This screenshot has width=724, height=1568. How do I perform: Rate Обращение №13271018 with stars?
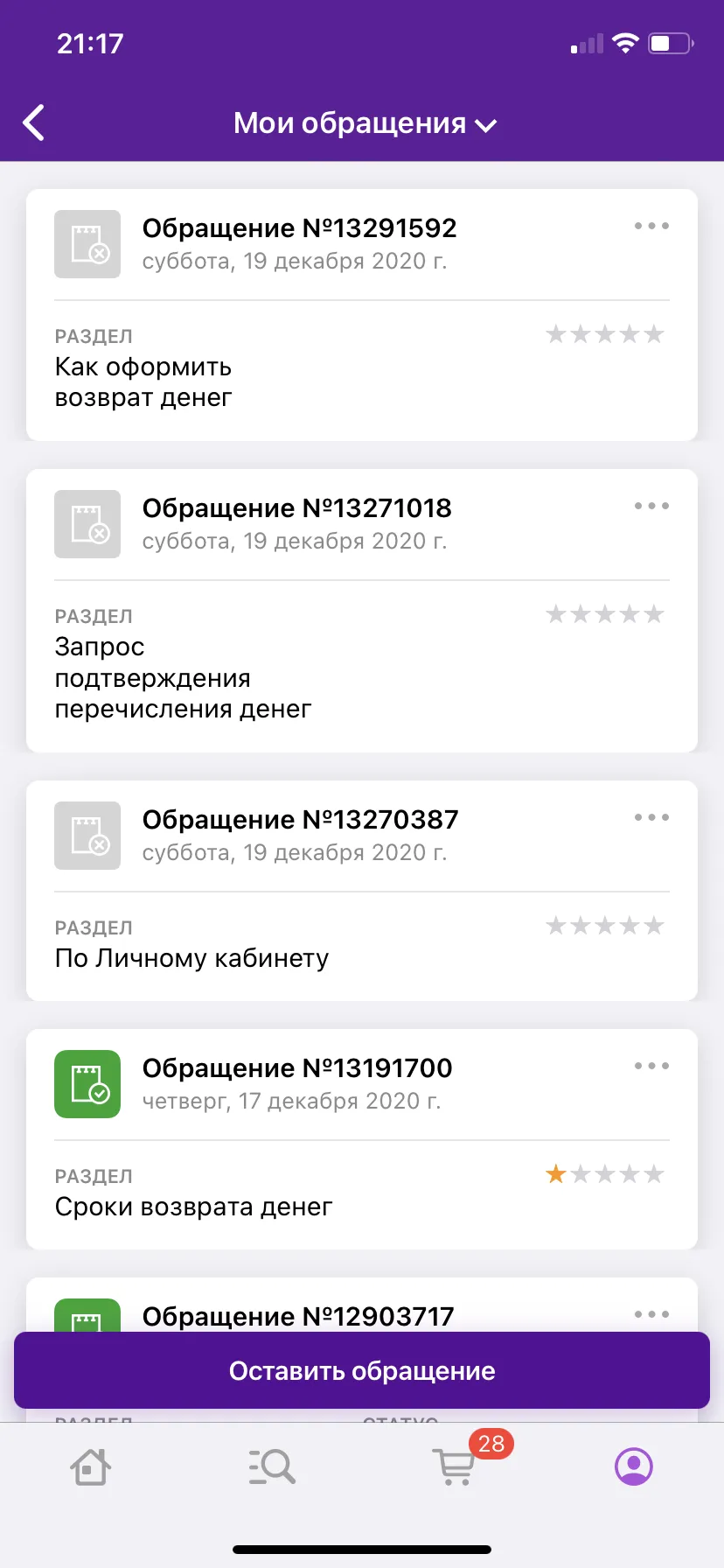click(x=605, y=614)
